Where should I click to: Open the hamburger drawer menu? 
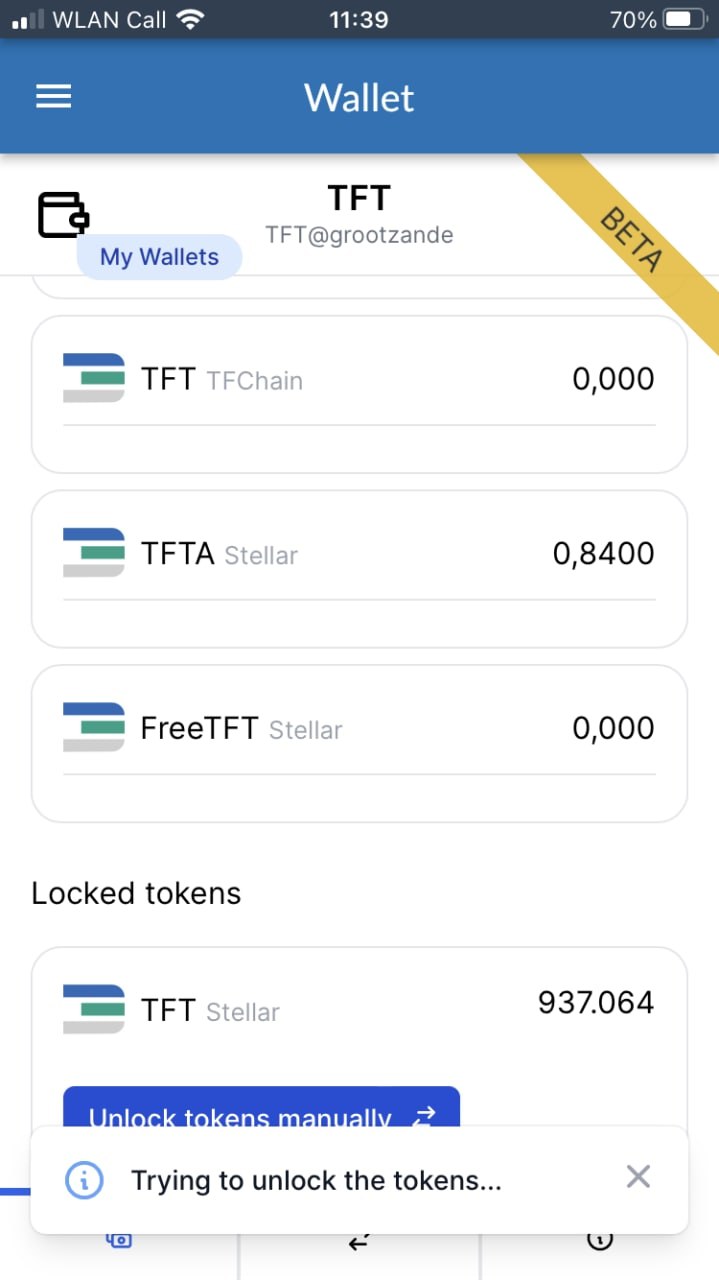[54, 96]
